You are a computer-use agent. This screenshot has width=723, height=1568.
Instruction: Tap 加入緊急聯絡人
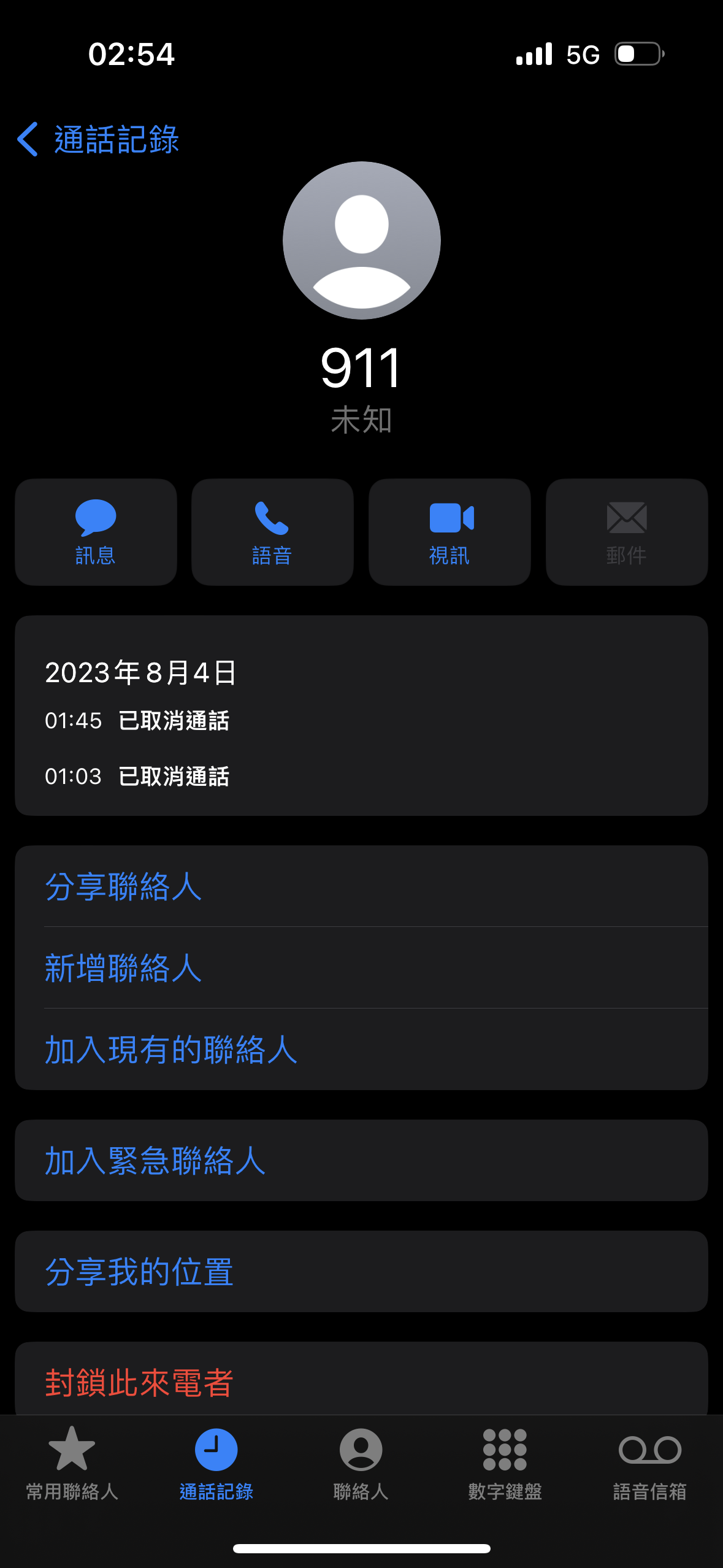[361, 1161]
